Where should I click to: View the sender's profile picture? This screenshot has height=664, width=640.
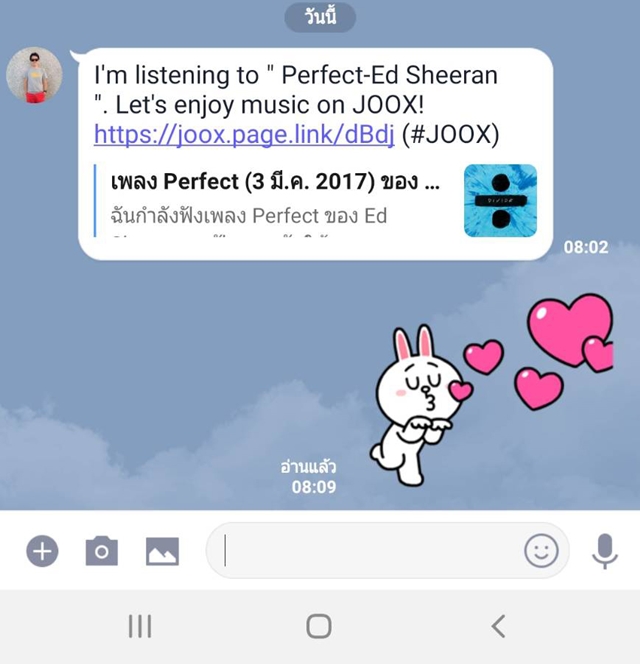(x=35, y=75)
